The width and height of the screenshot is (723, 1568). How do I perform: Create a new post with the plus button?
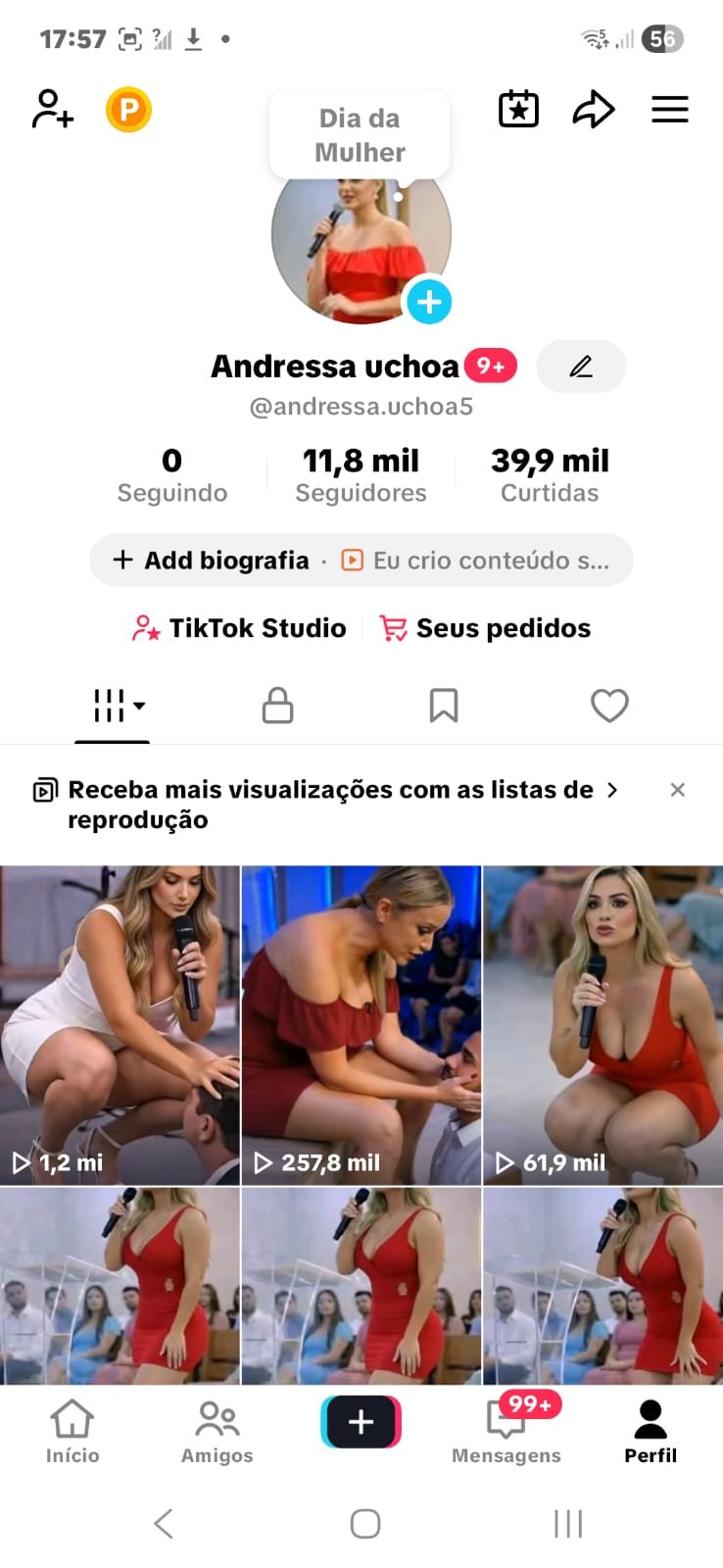[x=361, y=1422]
